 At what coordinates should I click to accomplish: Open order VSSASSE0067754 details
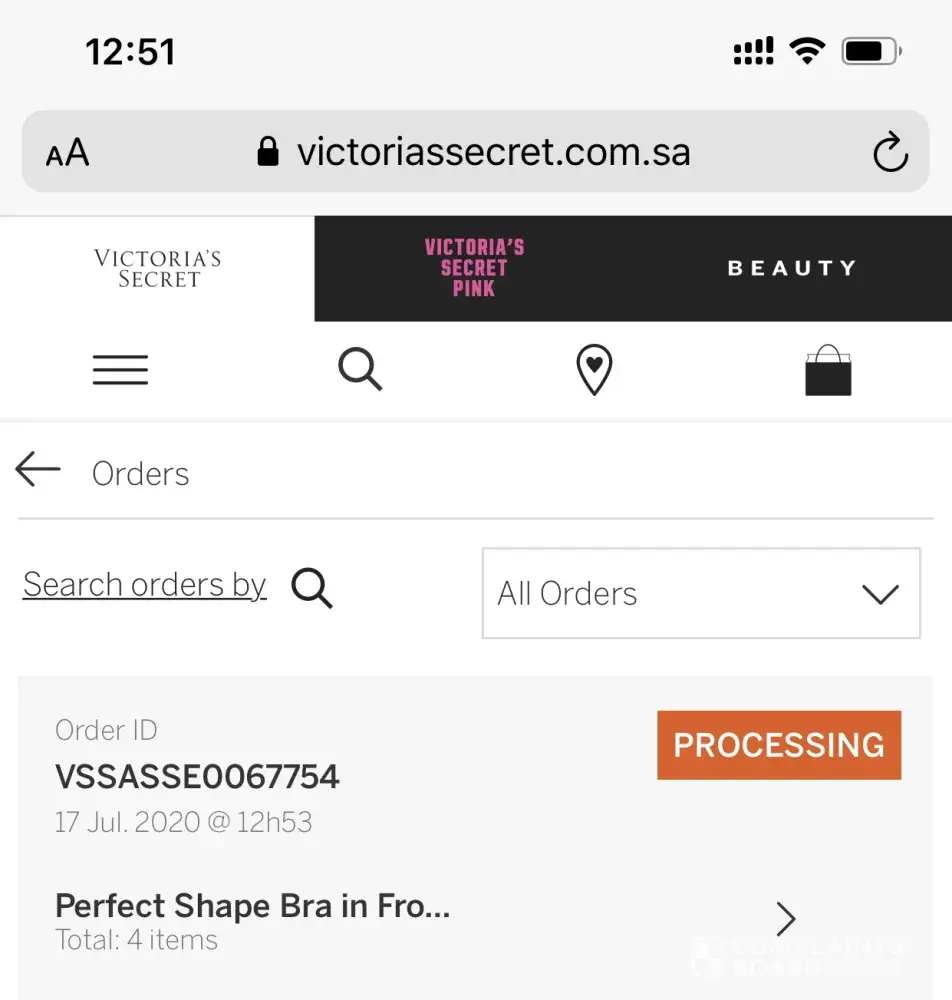[x=786, y=918]
